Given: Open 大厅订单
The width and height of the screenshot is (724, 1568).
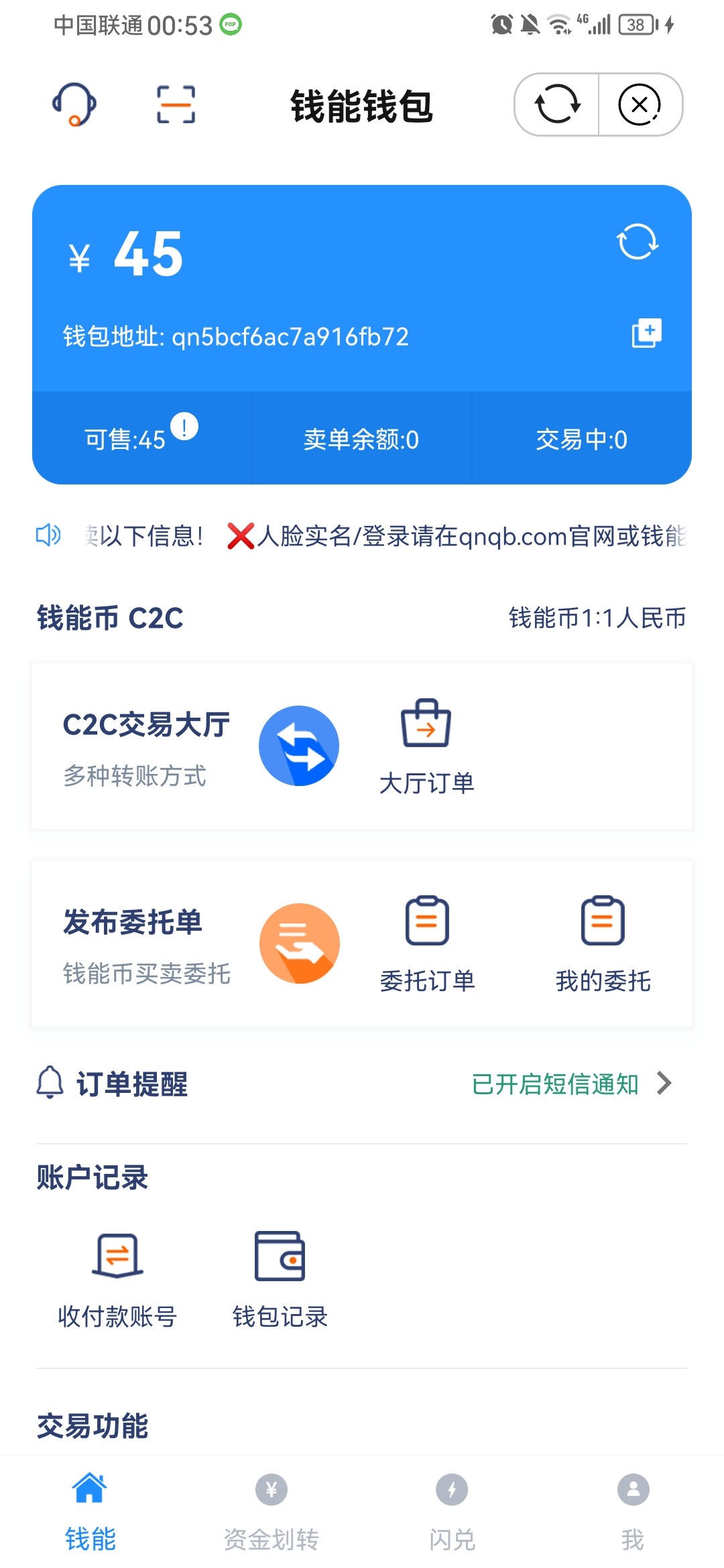Looking at the screenshot, I should 426,746.
